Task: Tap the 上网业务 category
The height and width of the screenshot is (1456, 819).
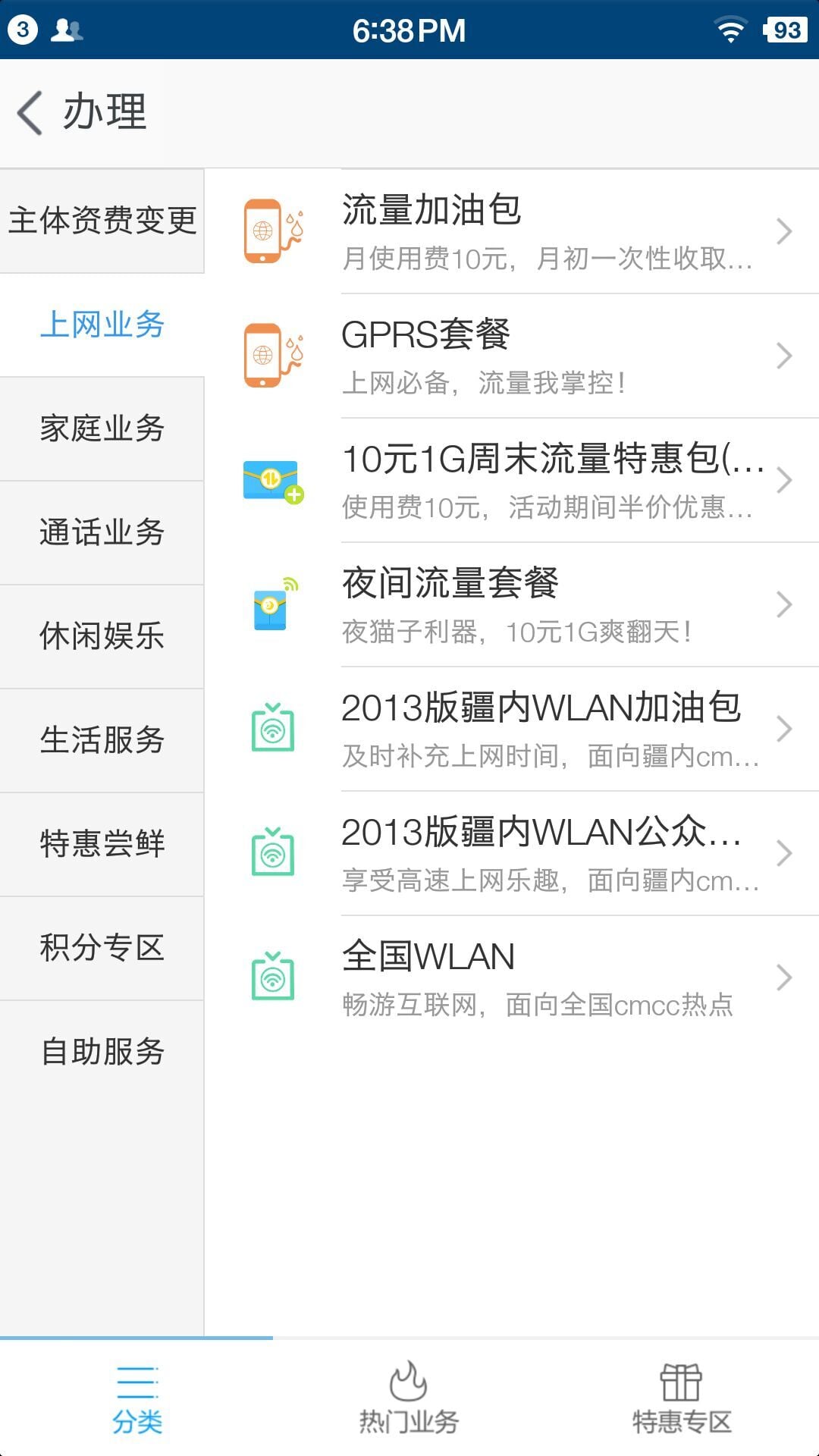Action: pyautogui.click(x=102, y=325)
